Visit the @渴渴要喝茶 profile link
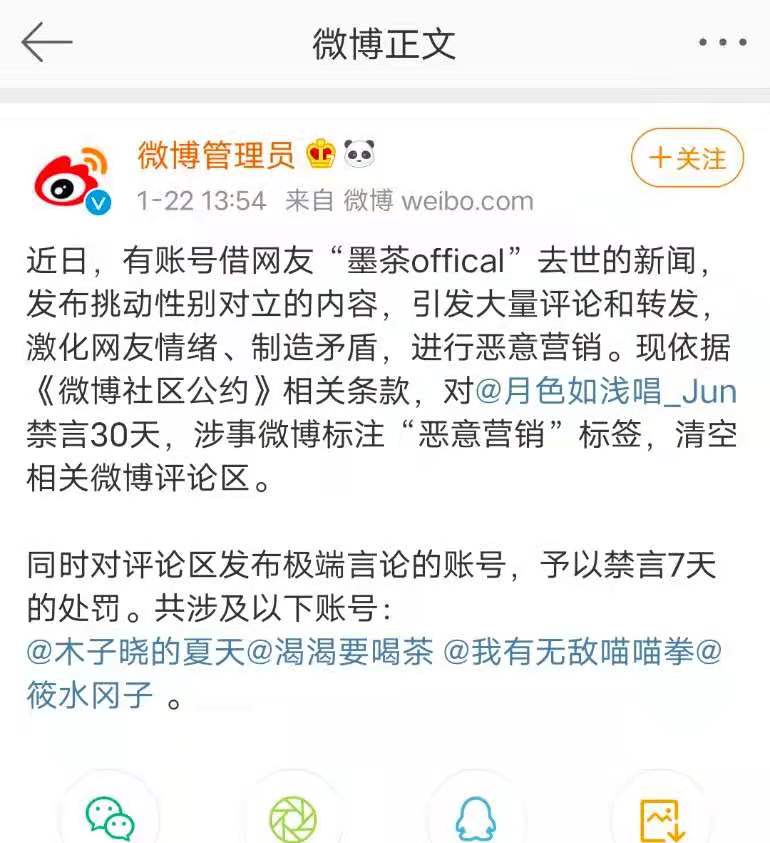The height and width of the screenshot is (843, 770). (340, 653)
